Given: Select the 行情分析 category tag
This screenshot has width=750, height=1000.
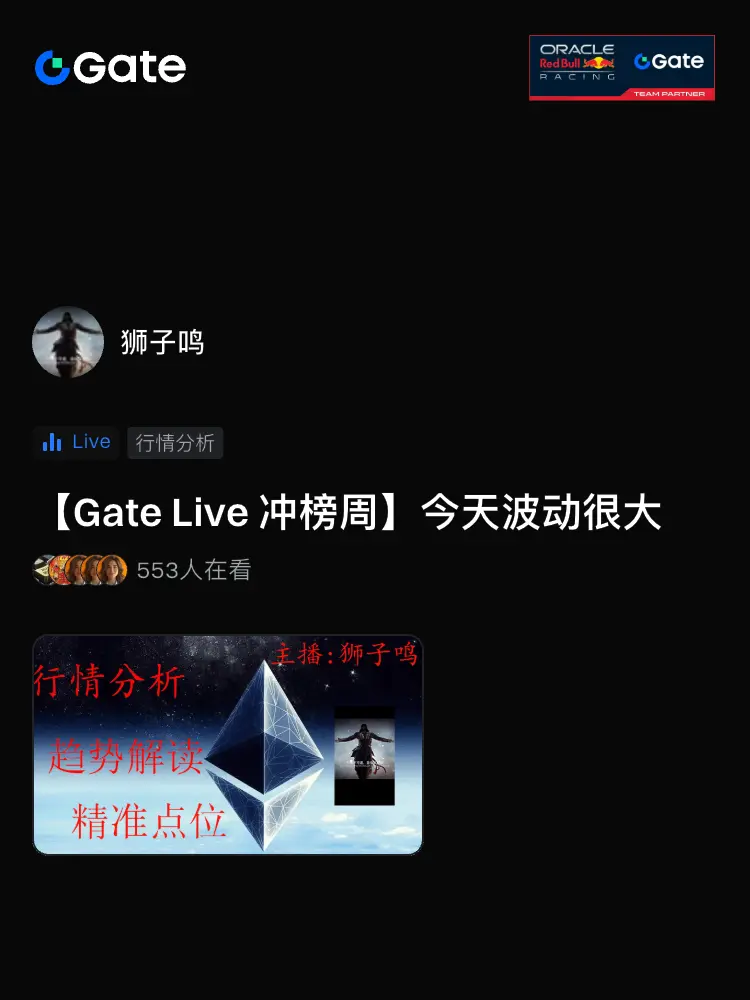Looking at the screenshot, I should (x=175, y=443).
